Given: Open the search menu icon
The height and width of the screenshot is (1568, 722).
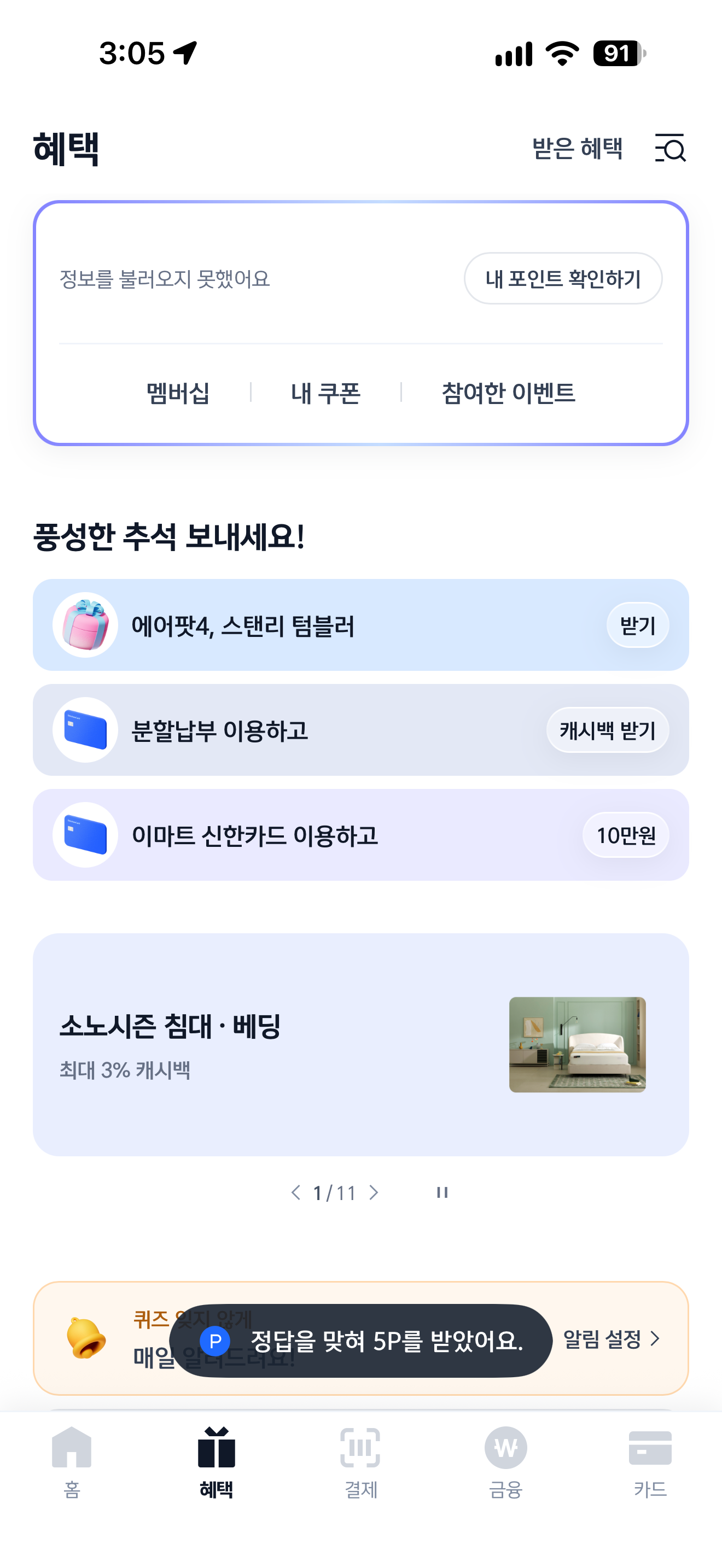Looking at the screenshot, I should click(670, 148).
